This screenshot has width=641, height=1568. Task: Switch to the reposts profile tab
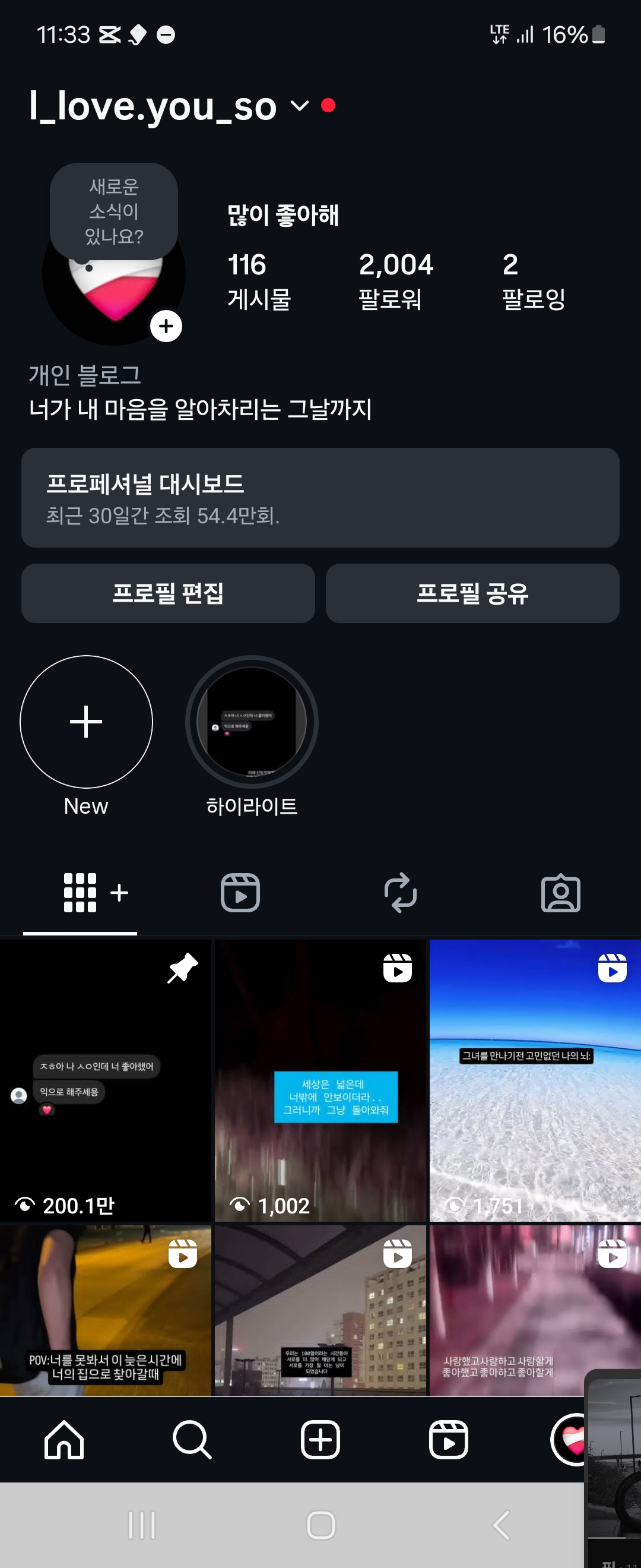click(400, 893)
